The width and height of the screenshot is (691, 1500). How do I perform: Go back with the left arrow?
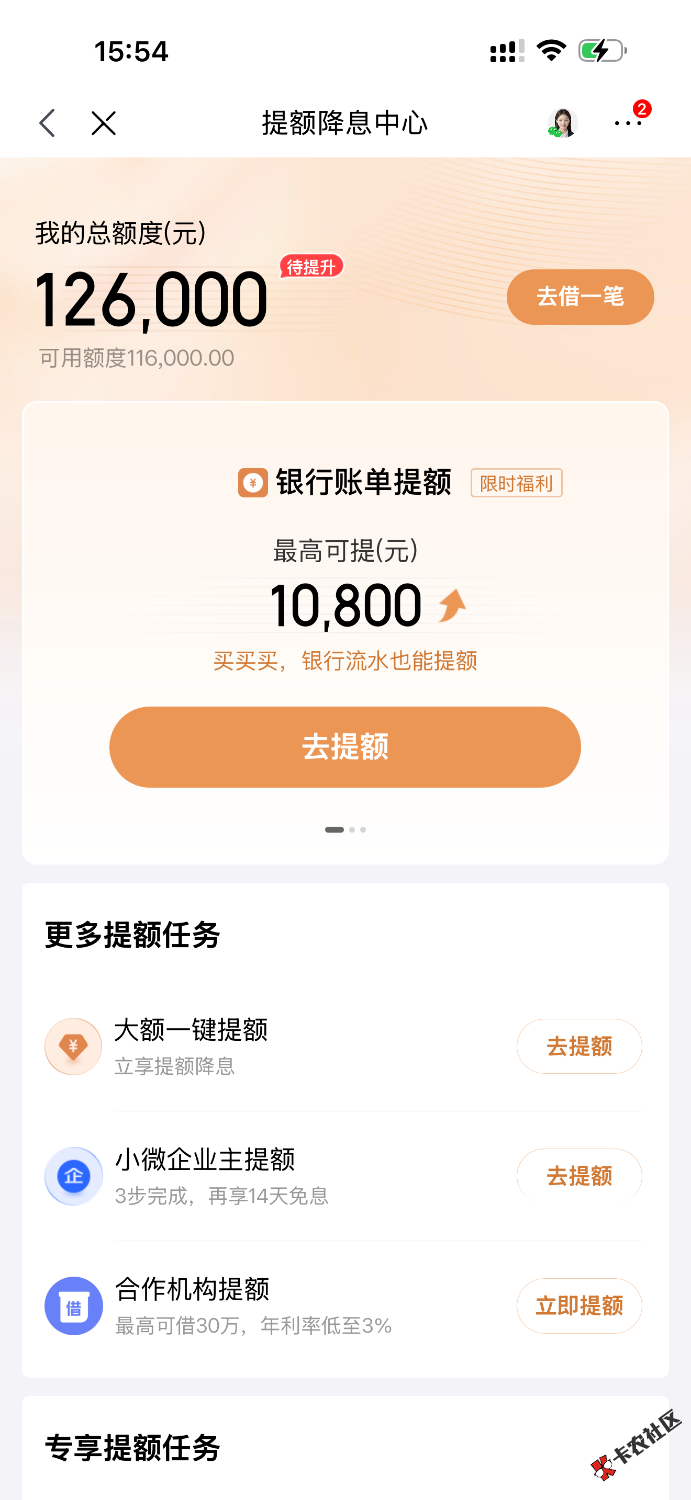click(47, 123)
